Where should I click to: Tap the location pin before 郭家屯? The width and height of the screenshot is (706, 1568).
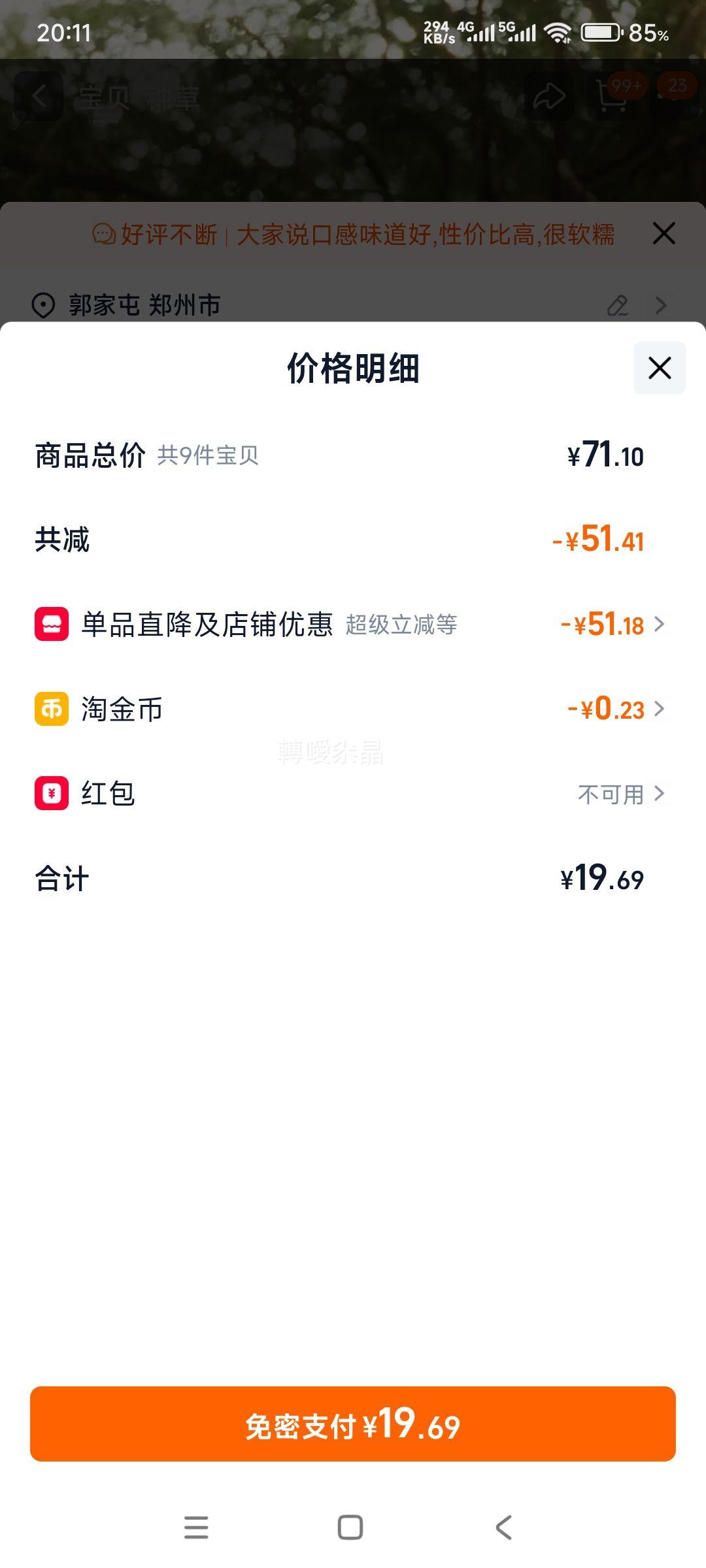42,304
